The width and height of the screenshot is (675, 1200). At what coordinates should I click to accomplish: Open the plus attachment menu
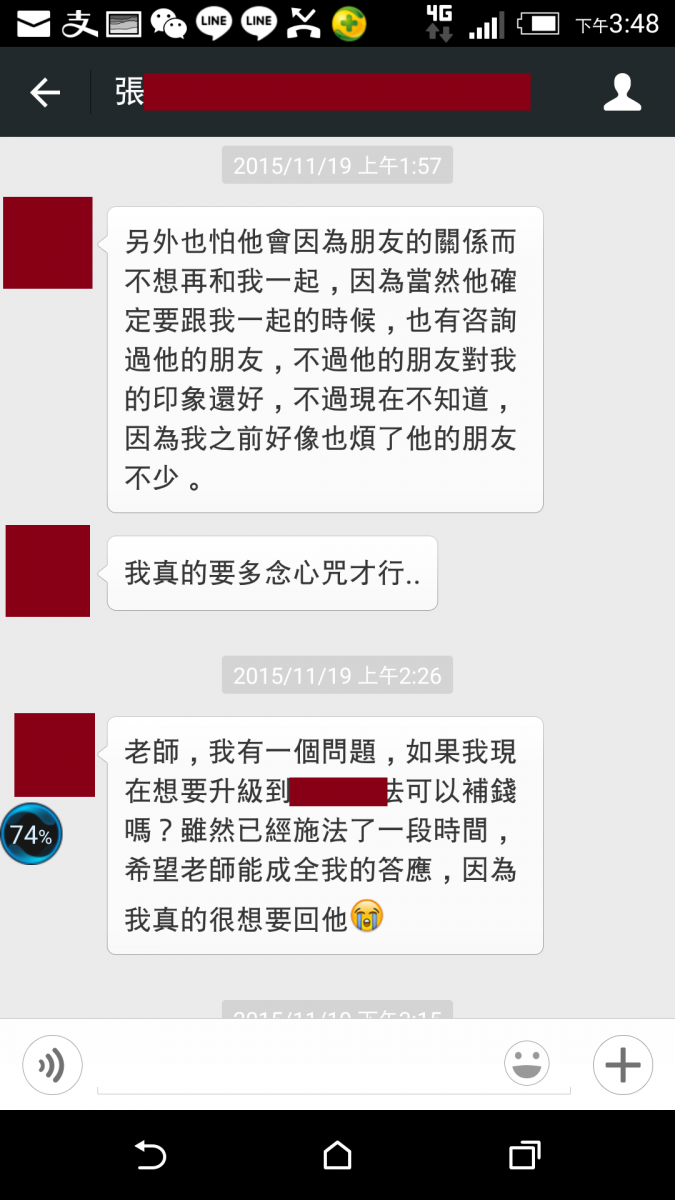(x=622, y=1065)
